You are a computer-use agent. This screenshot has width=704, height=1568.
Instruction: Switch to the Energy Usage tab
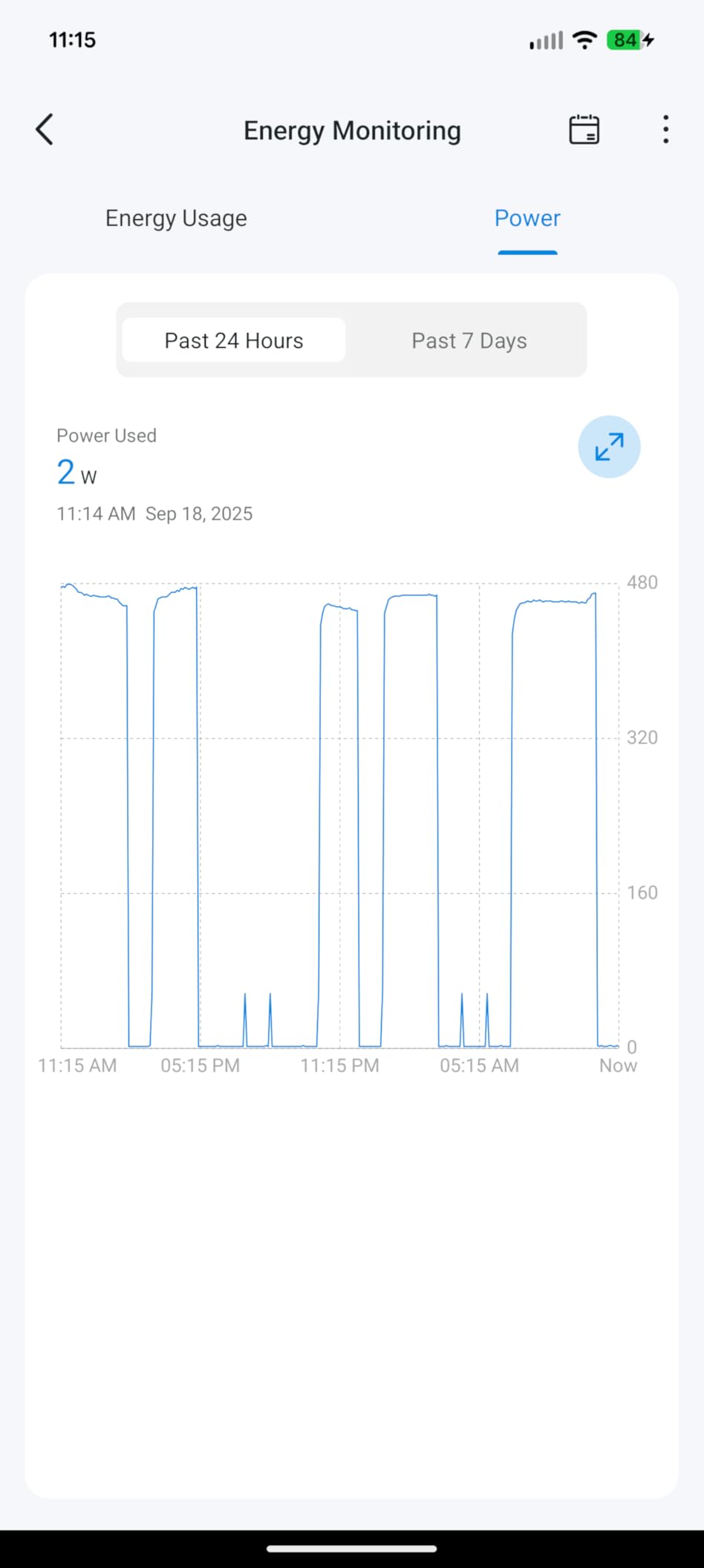click(176, 218)
